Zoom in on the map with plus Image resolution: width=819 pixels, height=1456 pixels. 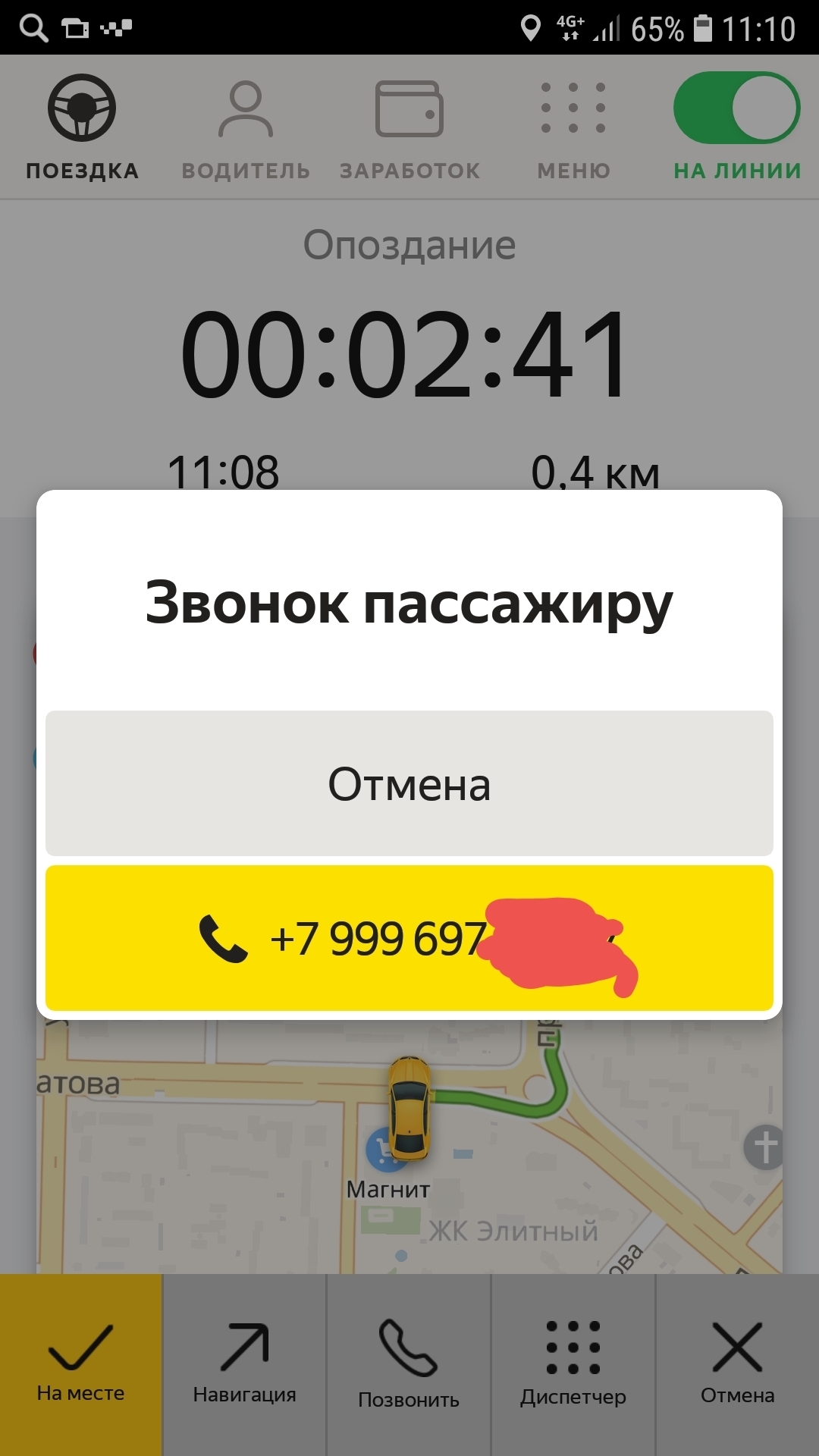point(764,1147)
